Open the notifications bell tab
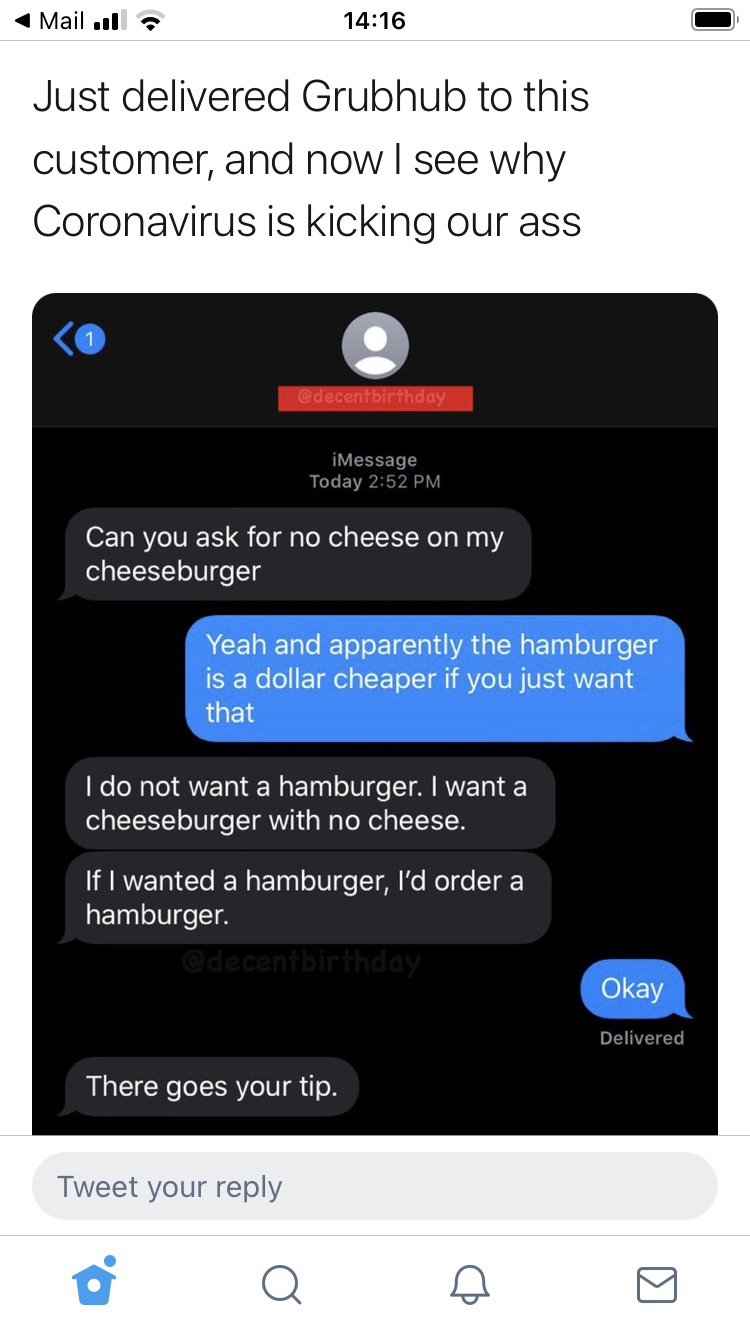This screenshot has width=750, height=1334. (468, 1284)
